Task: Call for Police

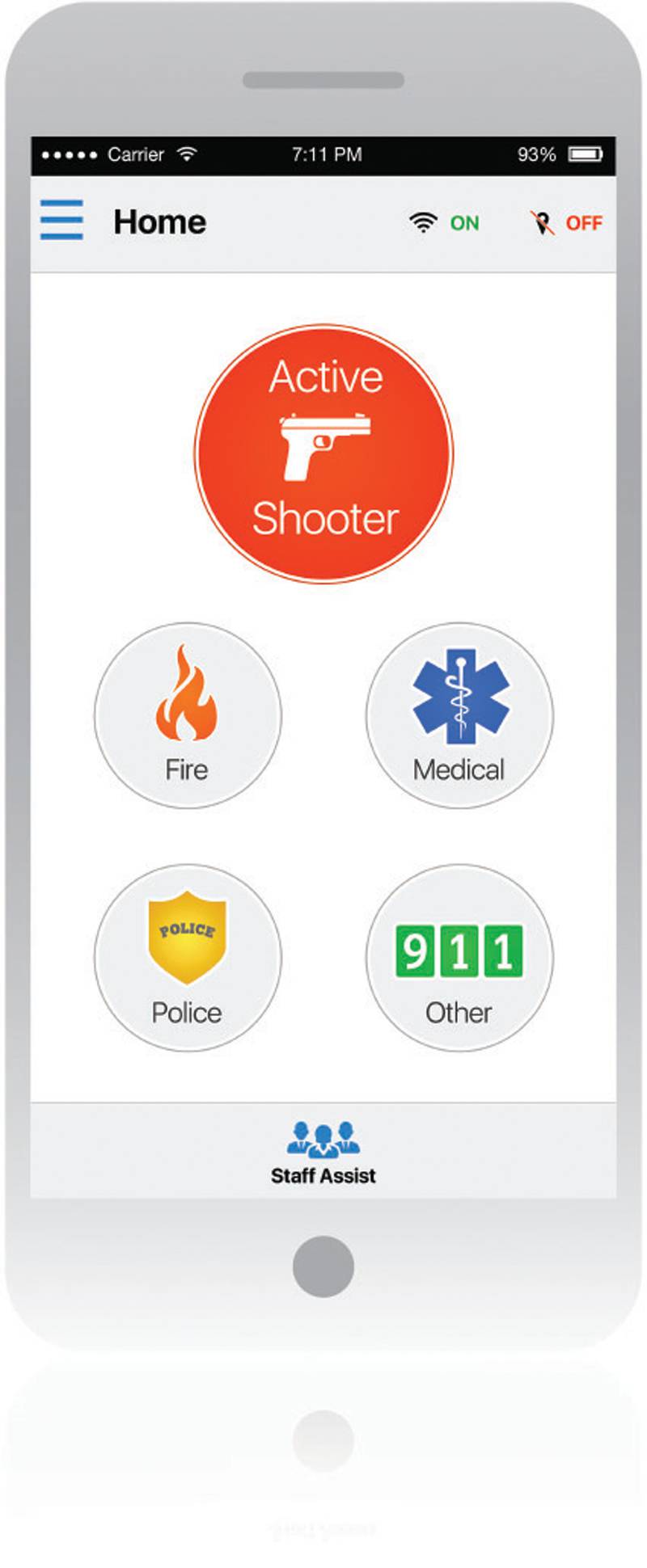Action: pyautogui.click(x=188, y=957)
